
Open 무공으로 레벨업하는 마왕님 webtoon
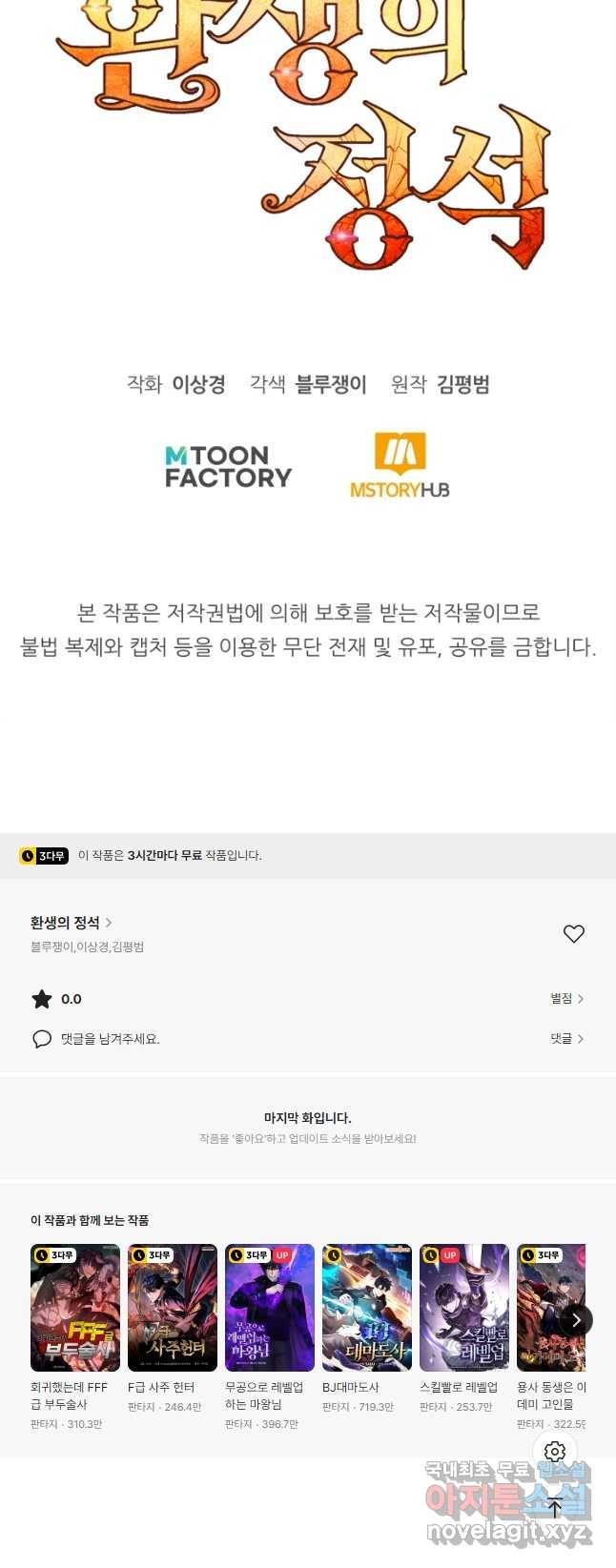click(x=270, y=1308)
